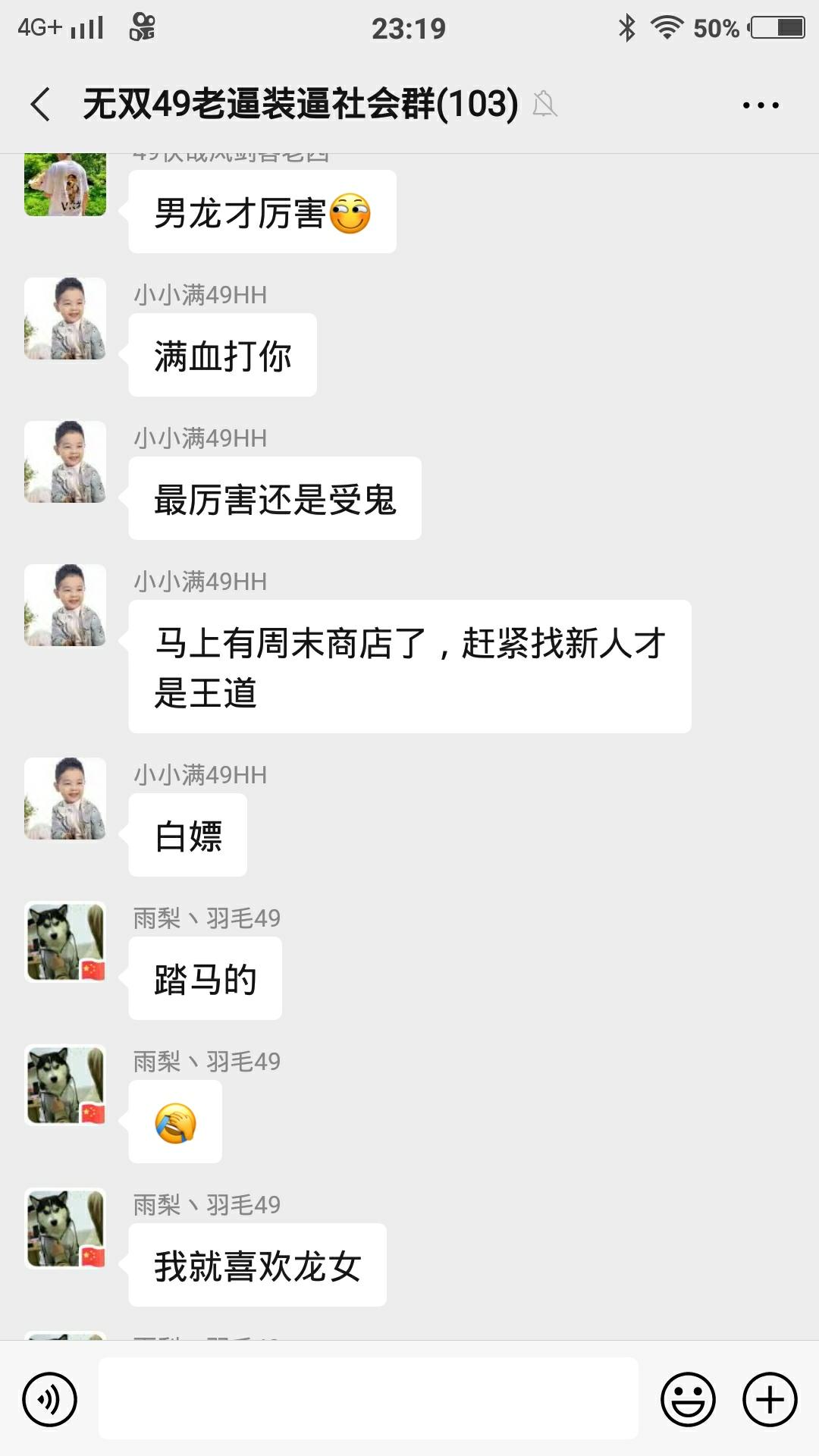Open 小小满49HH avatar beside 满血打你
Viewport: 819px width, 1456px height.
pyautogui.click(x=65, y=318)
